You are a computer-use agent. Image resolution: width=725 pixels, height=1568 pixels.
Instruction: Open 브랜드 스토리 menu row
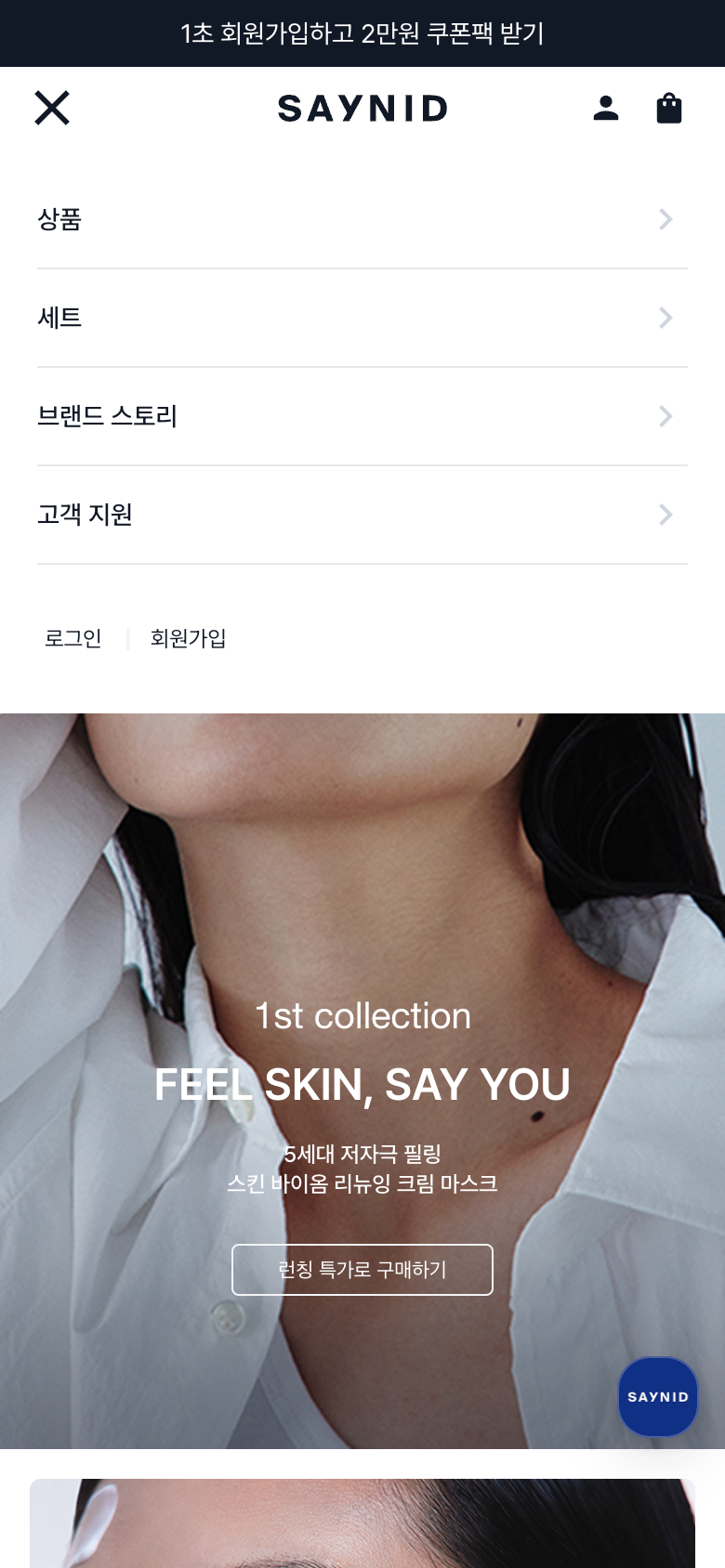click(362, 416)
